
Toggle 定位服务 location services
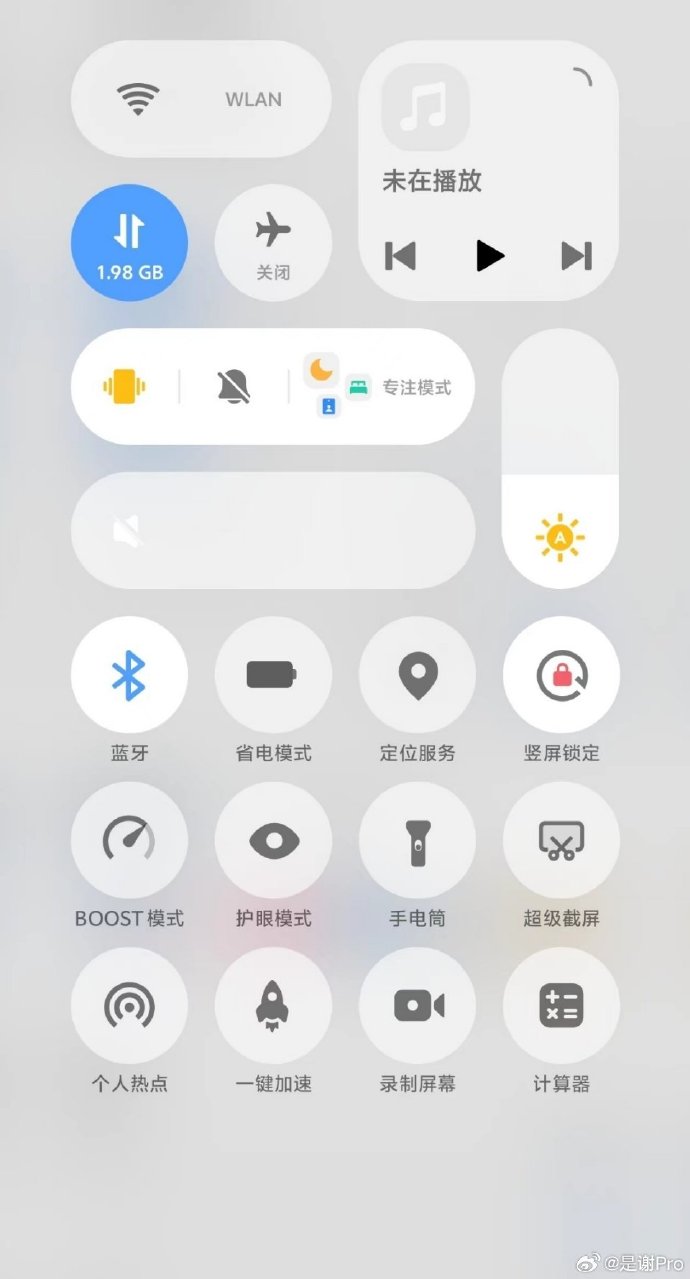click(417, 675)
